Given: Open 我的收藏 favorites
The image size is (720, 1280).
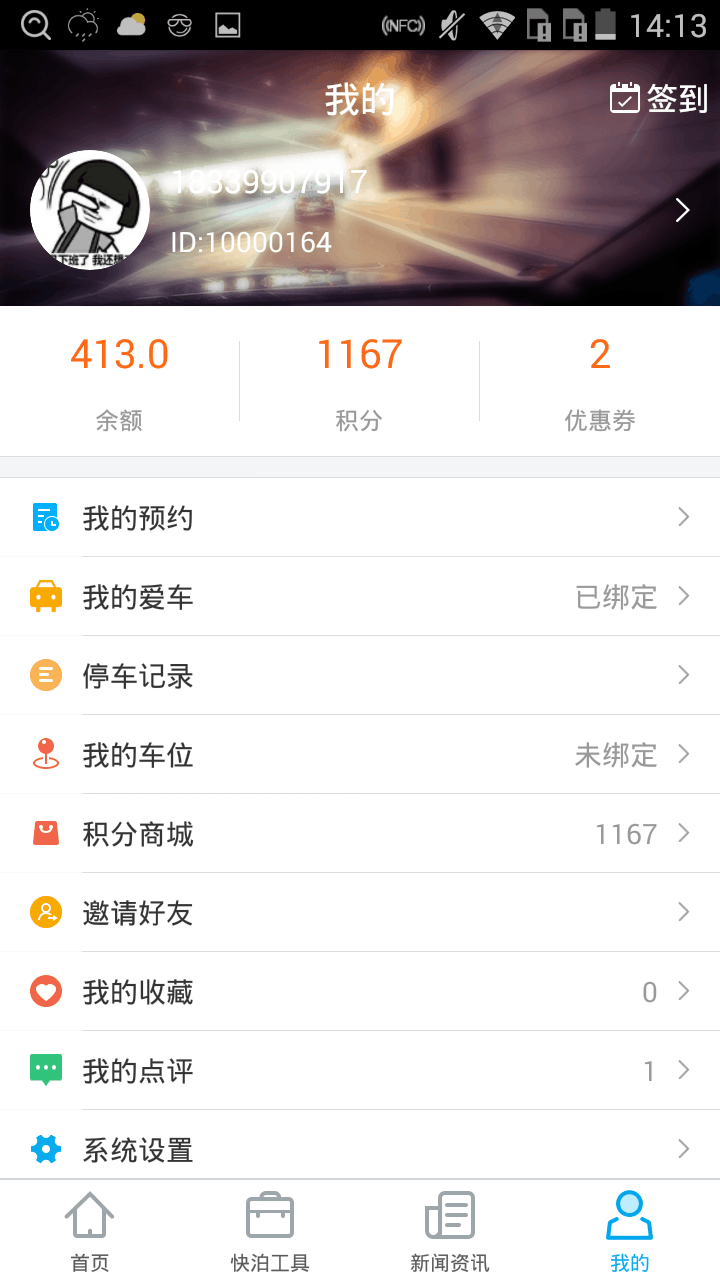Looking at the screenshot, I should click(360, 992).
